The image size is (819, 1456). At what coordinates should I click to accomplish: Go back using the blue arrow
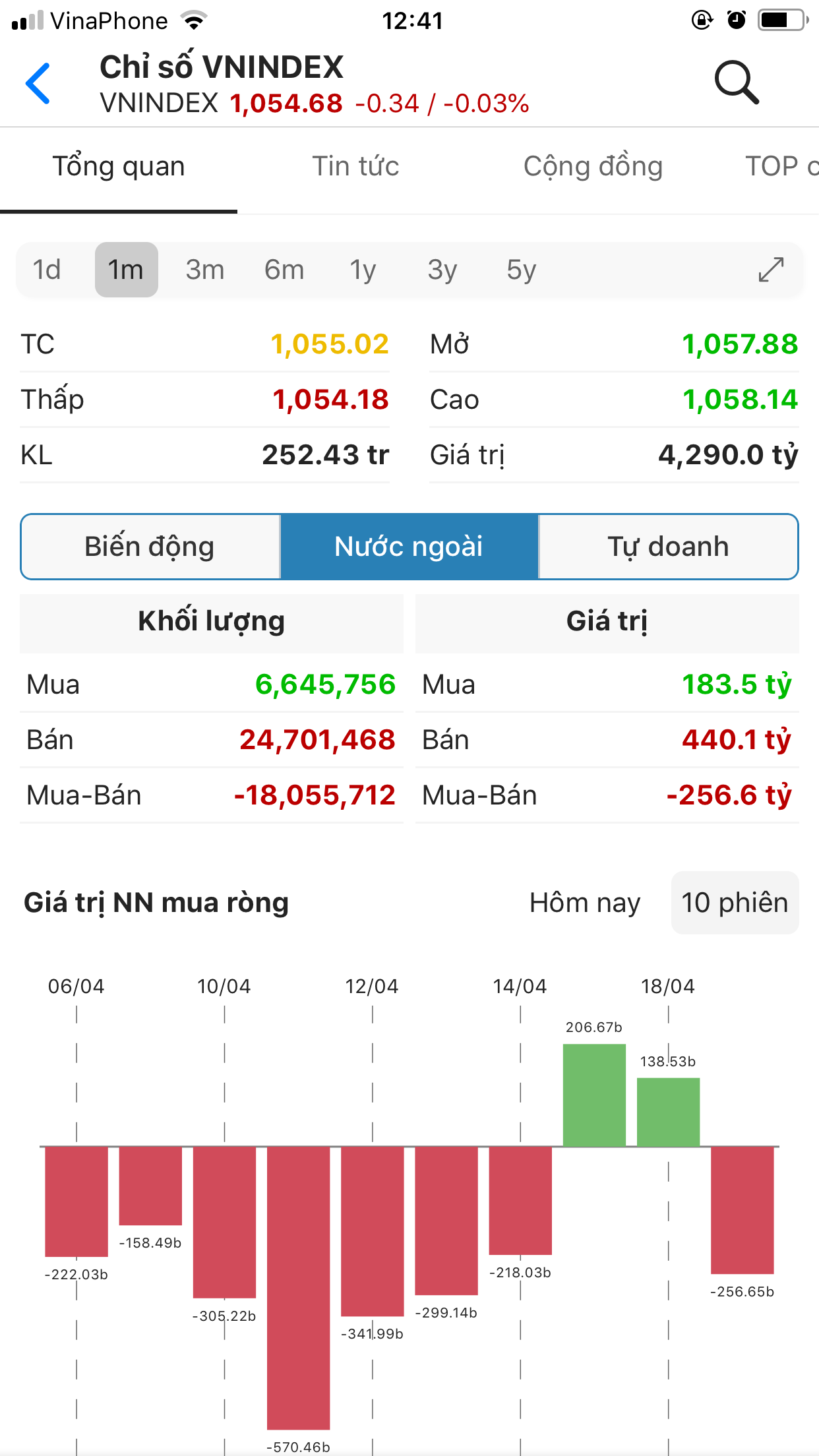pos(38,84)
